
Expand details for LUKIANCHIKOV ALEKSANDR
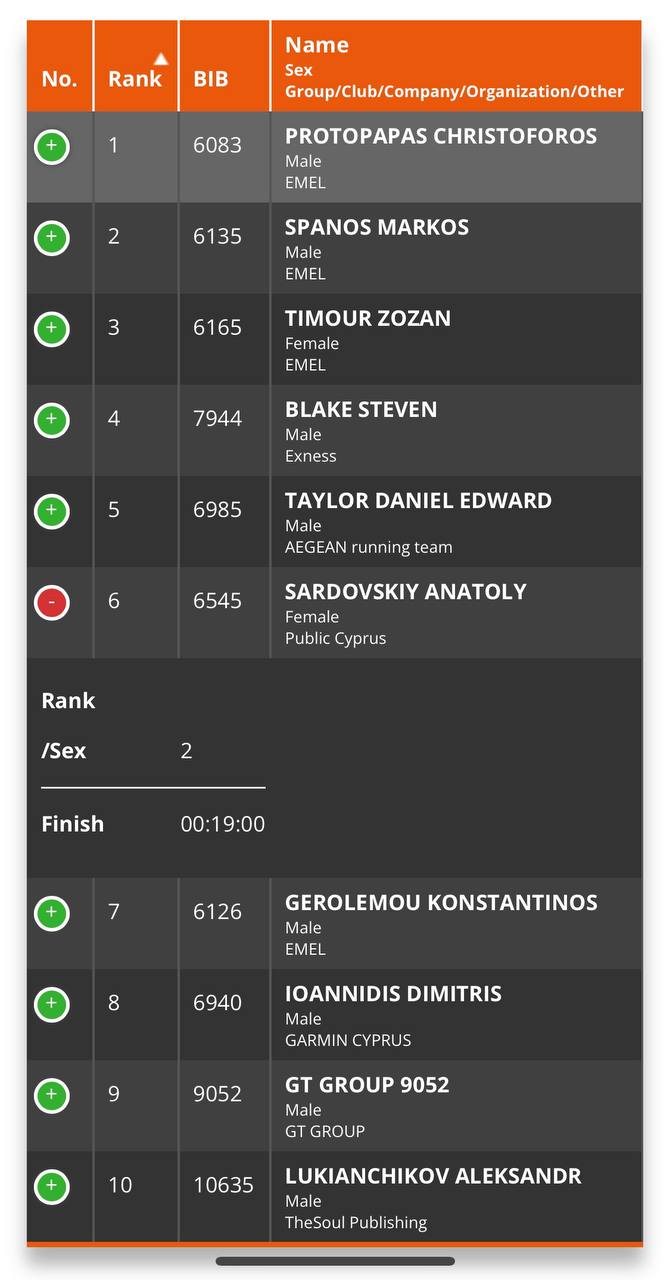pyautogui.click(x=52, y=1186)
